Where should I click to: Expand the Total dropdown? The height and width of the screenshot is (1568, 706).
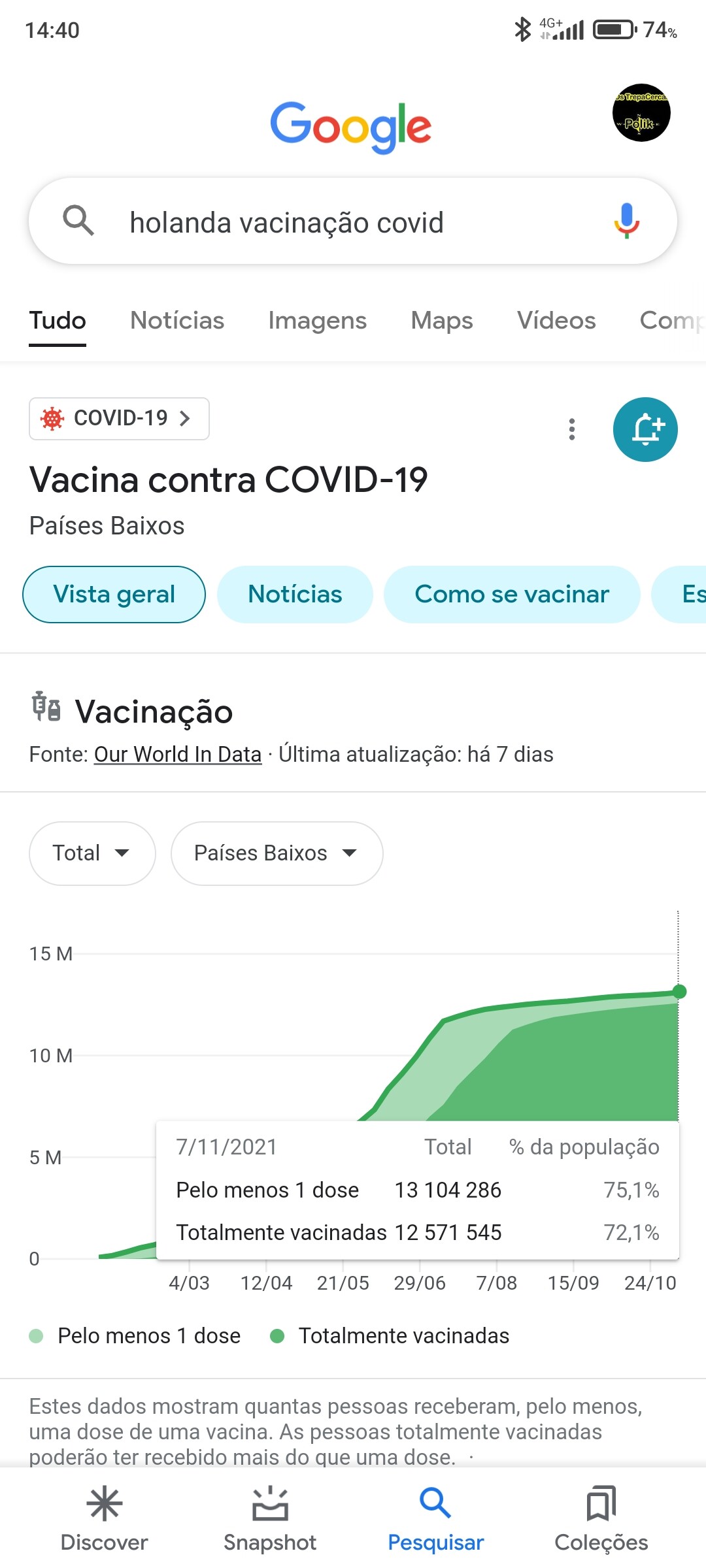[x=92, y=853]
